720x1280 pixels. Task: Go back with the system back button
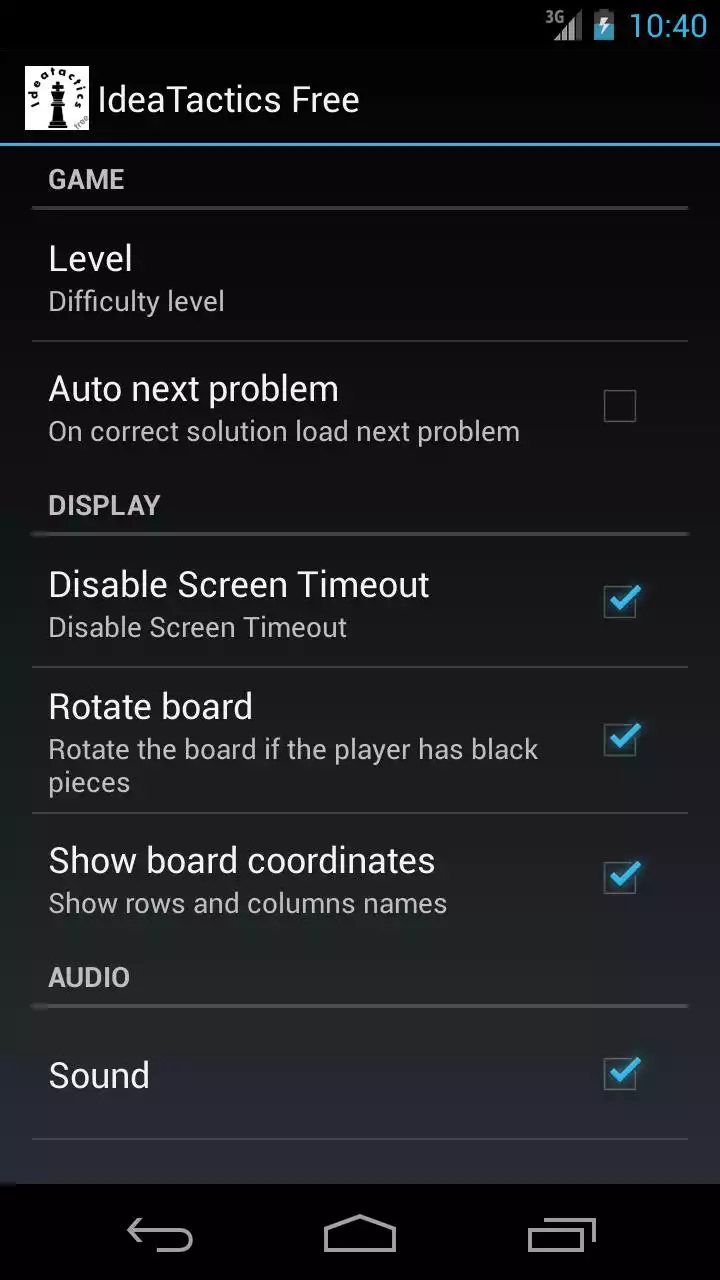160,1235
